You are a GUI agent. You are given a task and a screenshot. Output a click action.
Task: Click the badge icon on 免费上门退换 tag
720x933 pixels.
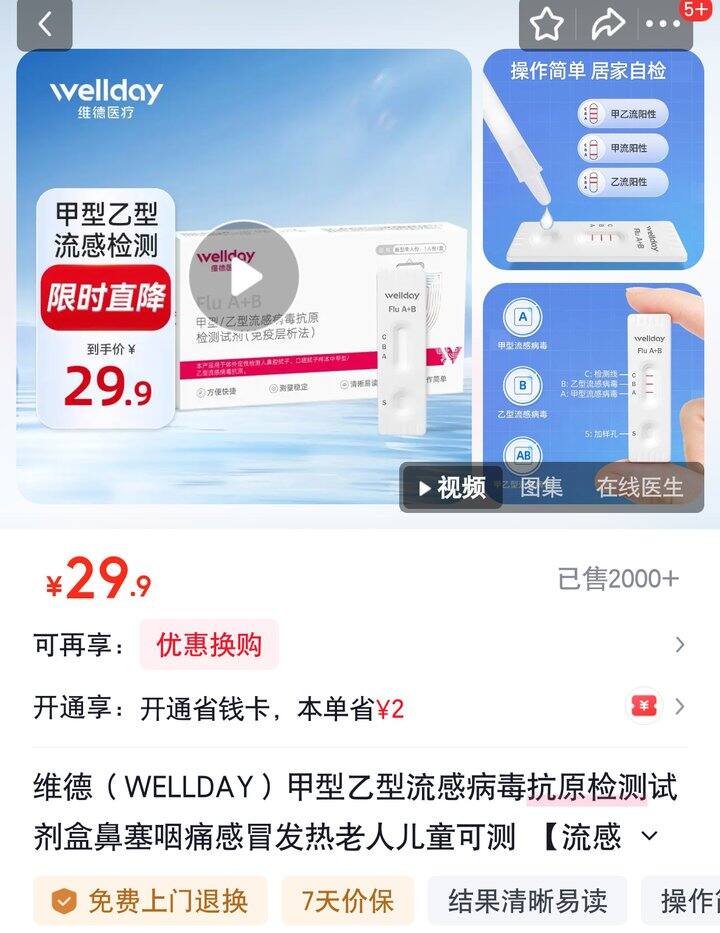(63, 901)
